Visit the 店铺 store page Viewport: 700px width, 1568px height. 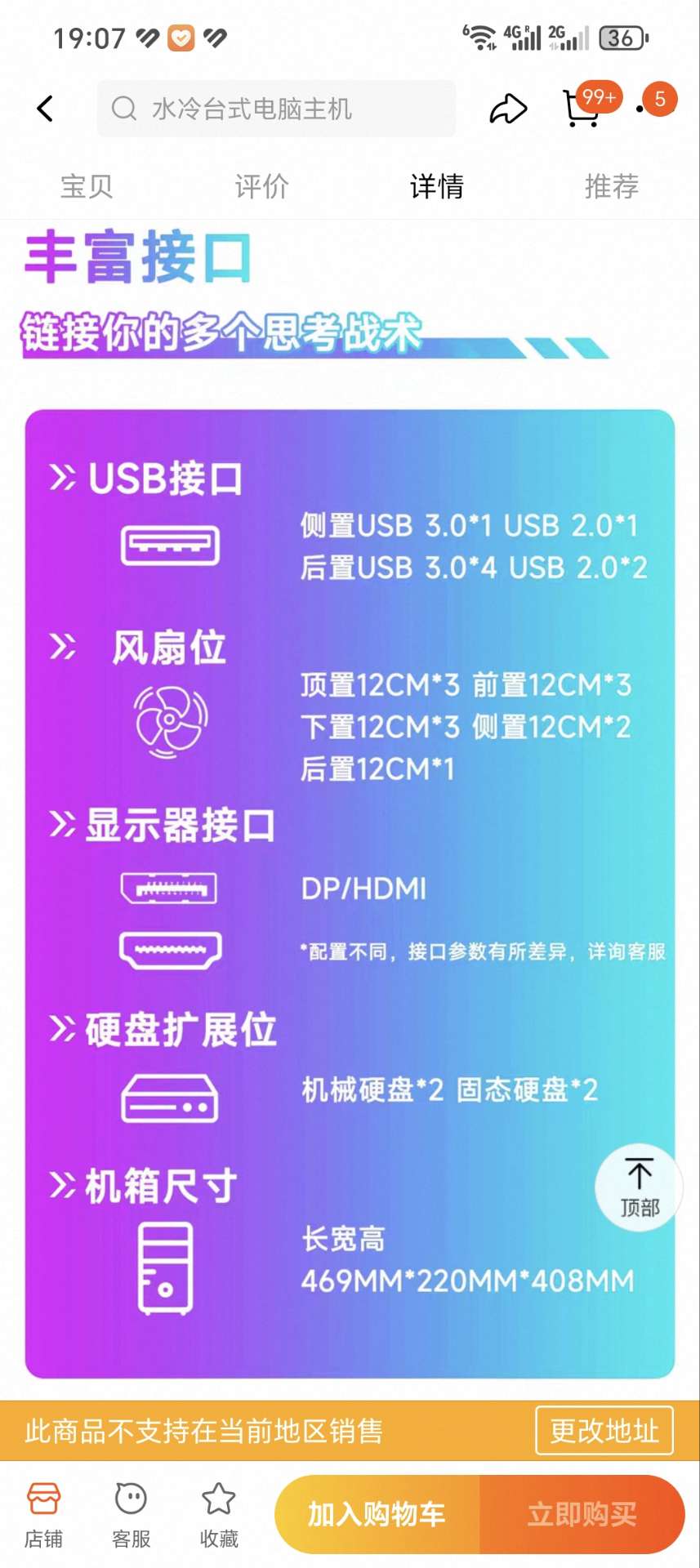pos(43,1515)
